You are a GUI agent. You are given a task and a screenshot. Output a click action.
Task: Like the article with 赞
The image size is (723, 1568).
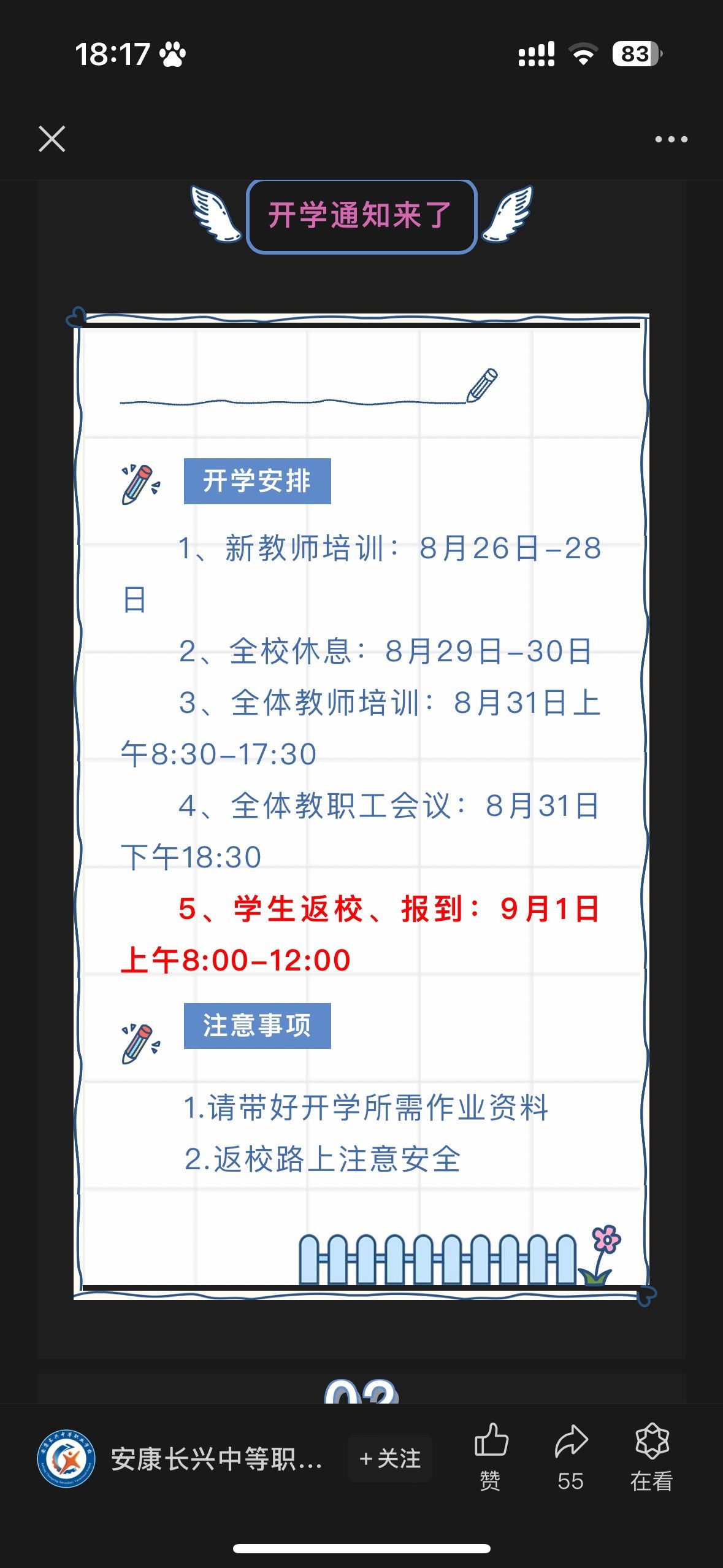[491, 1458]
